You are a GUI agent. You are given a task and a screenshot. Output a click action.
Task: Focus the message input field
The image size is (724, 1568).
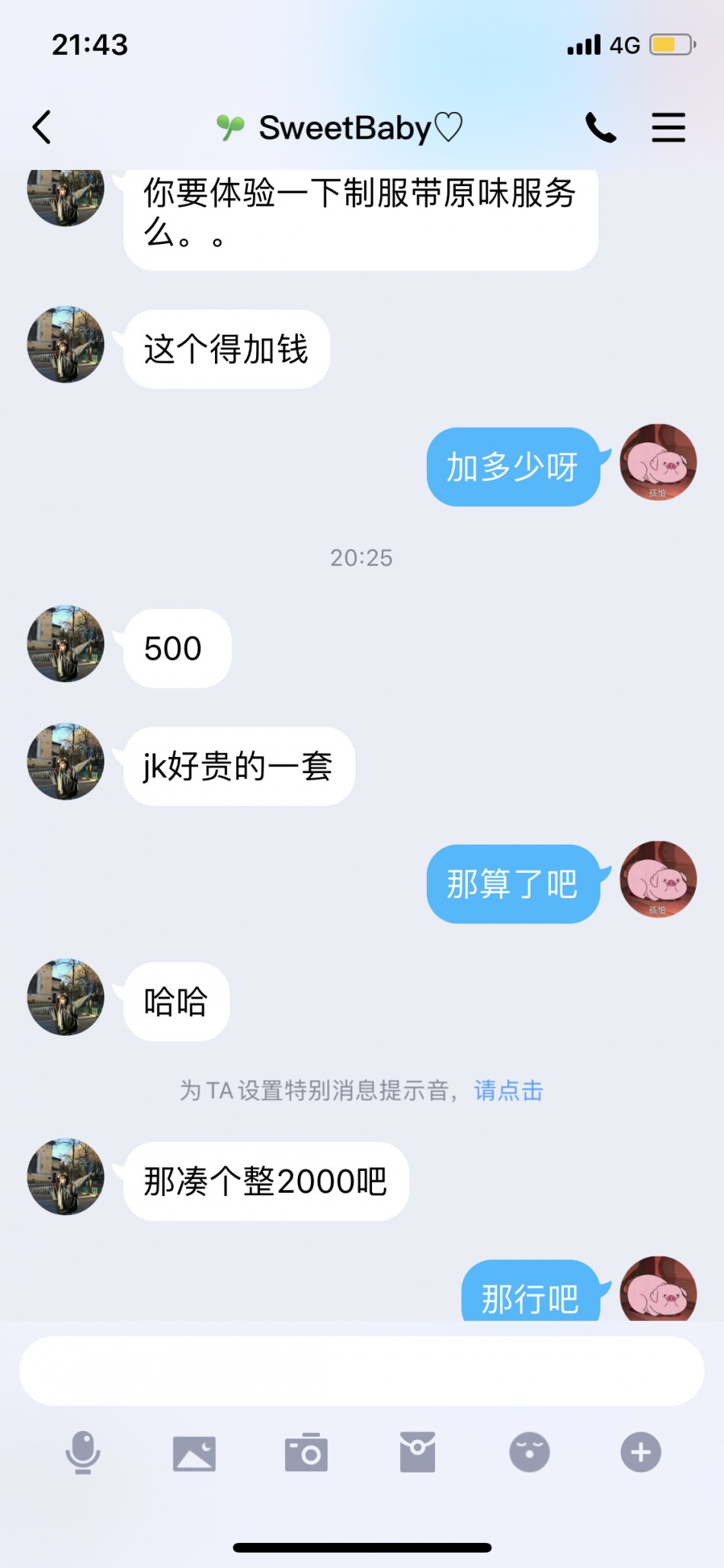pos(362,1371)
